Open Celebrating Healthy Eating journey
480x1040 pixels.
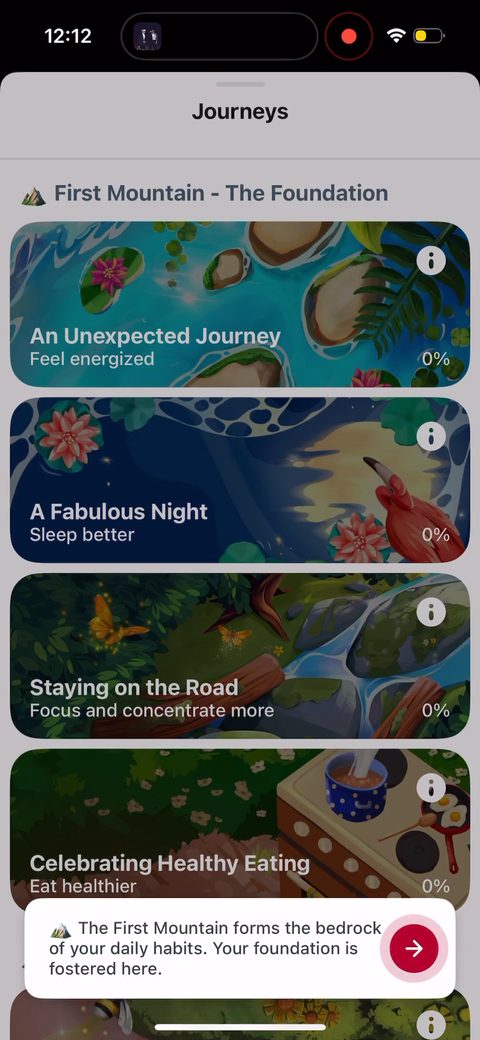(x=240, y=824)
